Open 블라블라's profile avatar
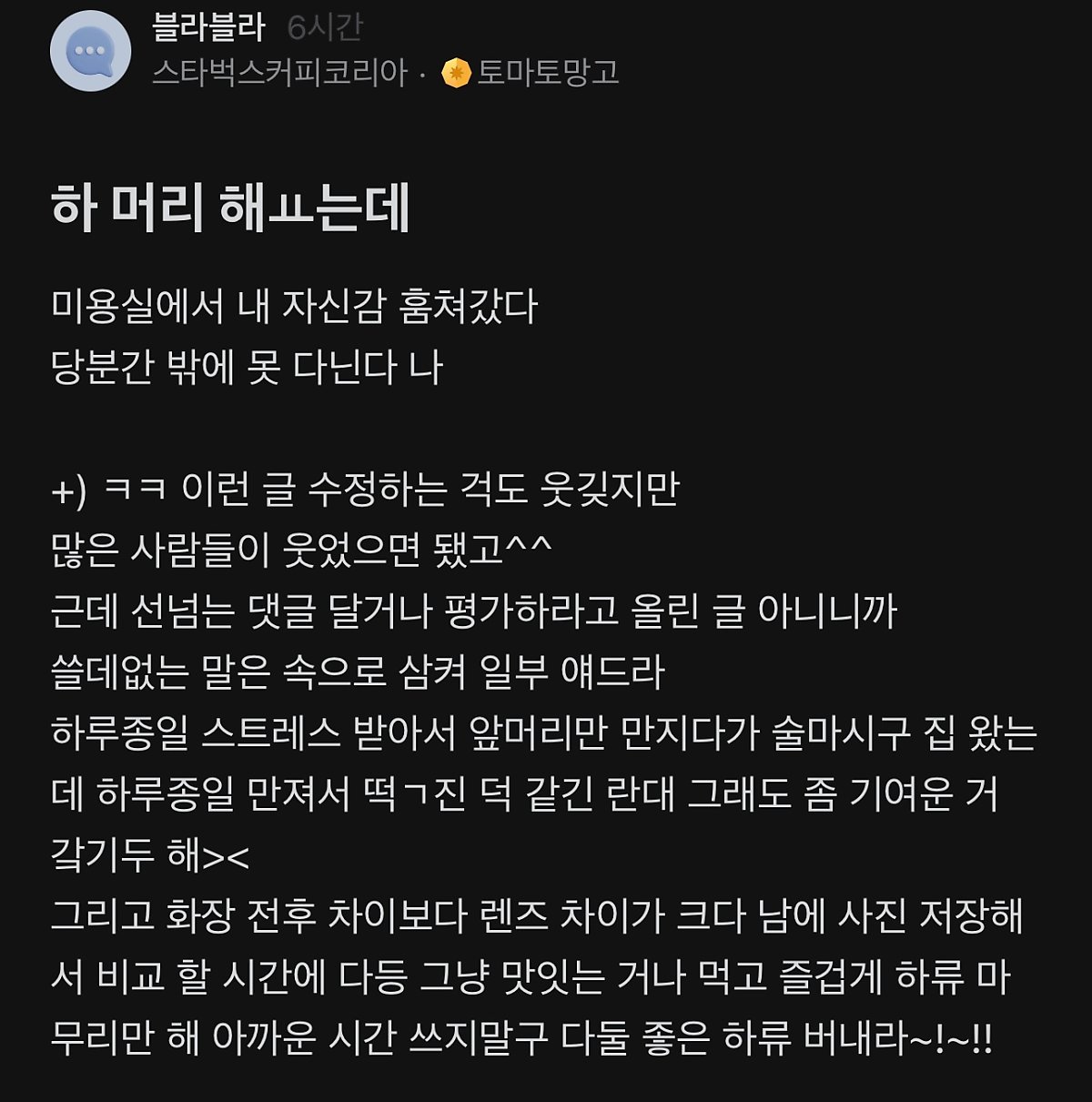Screen dimensions: 1092x1102 pyautogui.click(x=90, y=51)
